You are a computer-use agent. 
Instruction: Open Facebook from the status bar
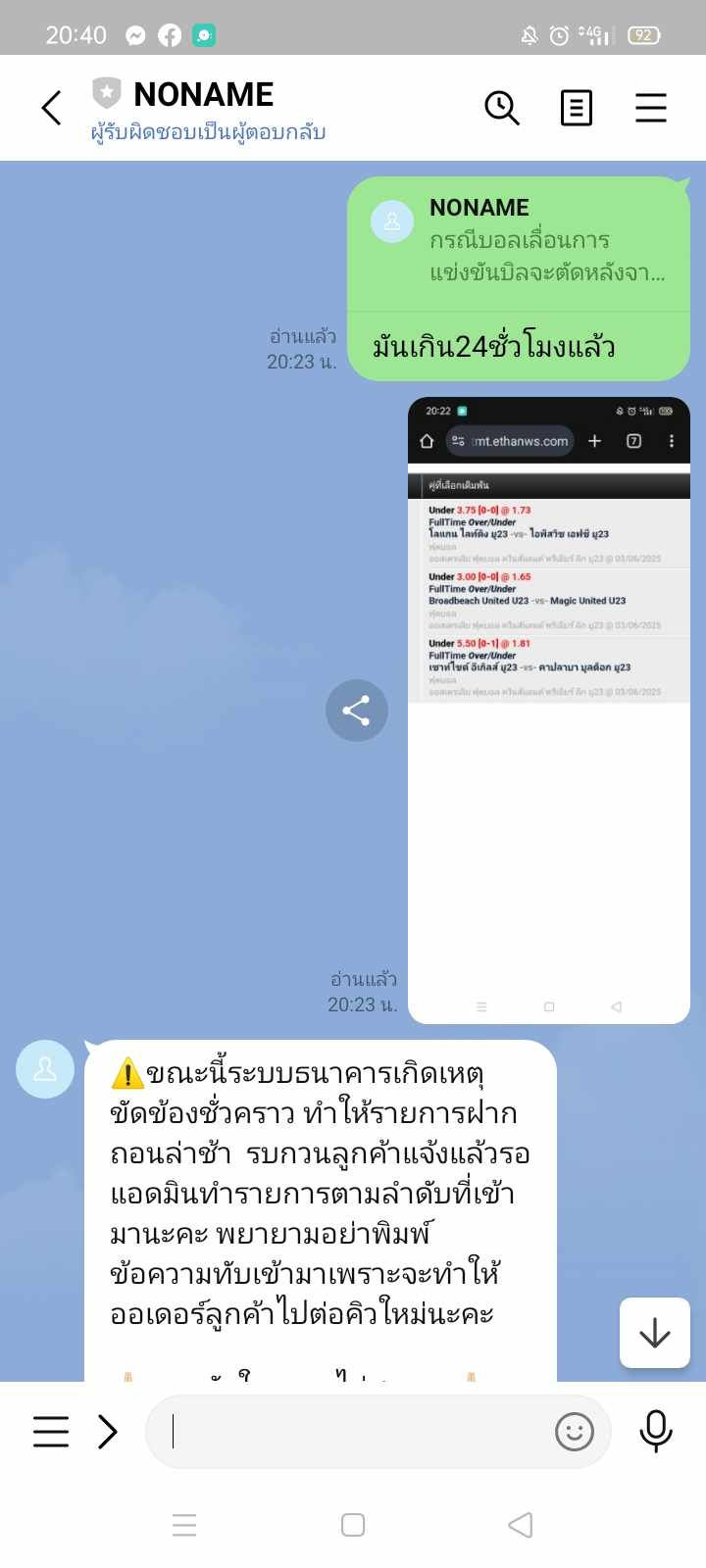(x=167, y=33)
